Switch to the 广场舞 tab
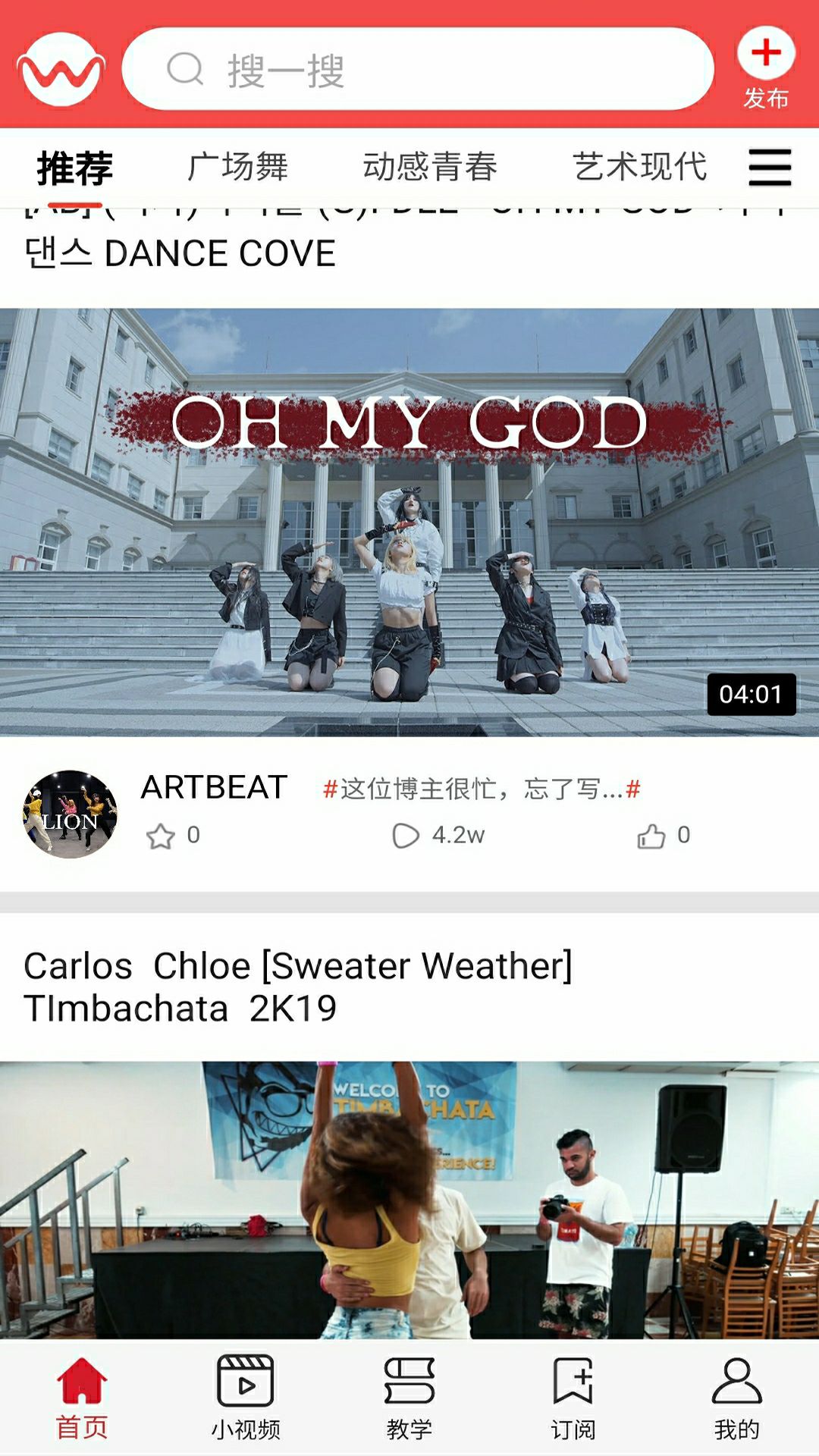 [238, 167]
